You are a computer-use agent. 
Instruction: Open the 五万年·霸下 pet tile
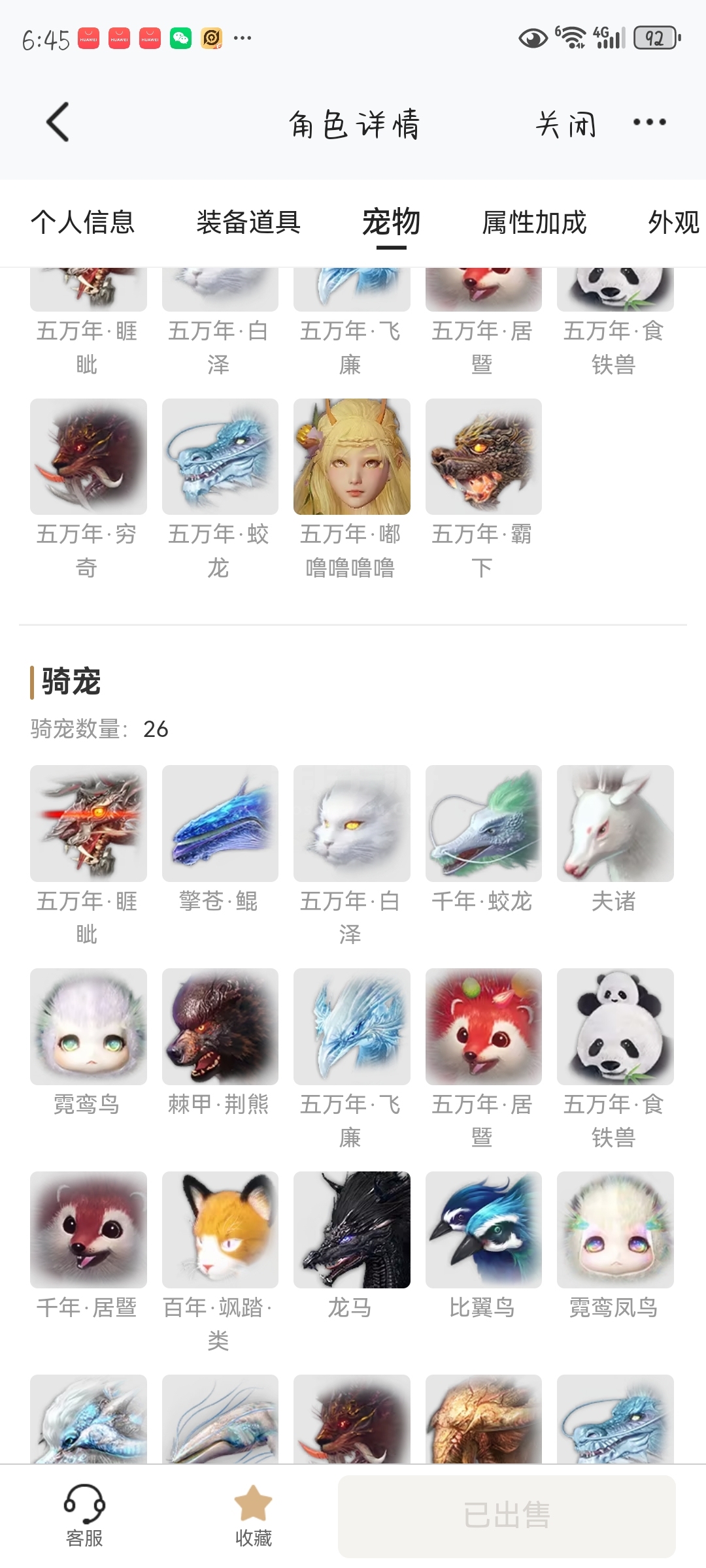[483, 457]
